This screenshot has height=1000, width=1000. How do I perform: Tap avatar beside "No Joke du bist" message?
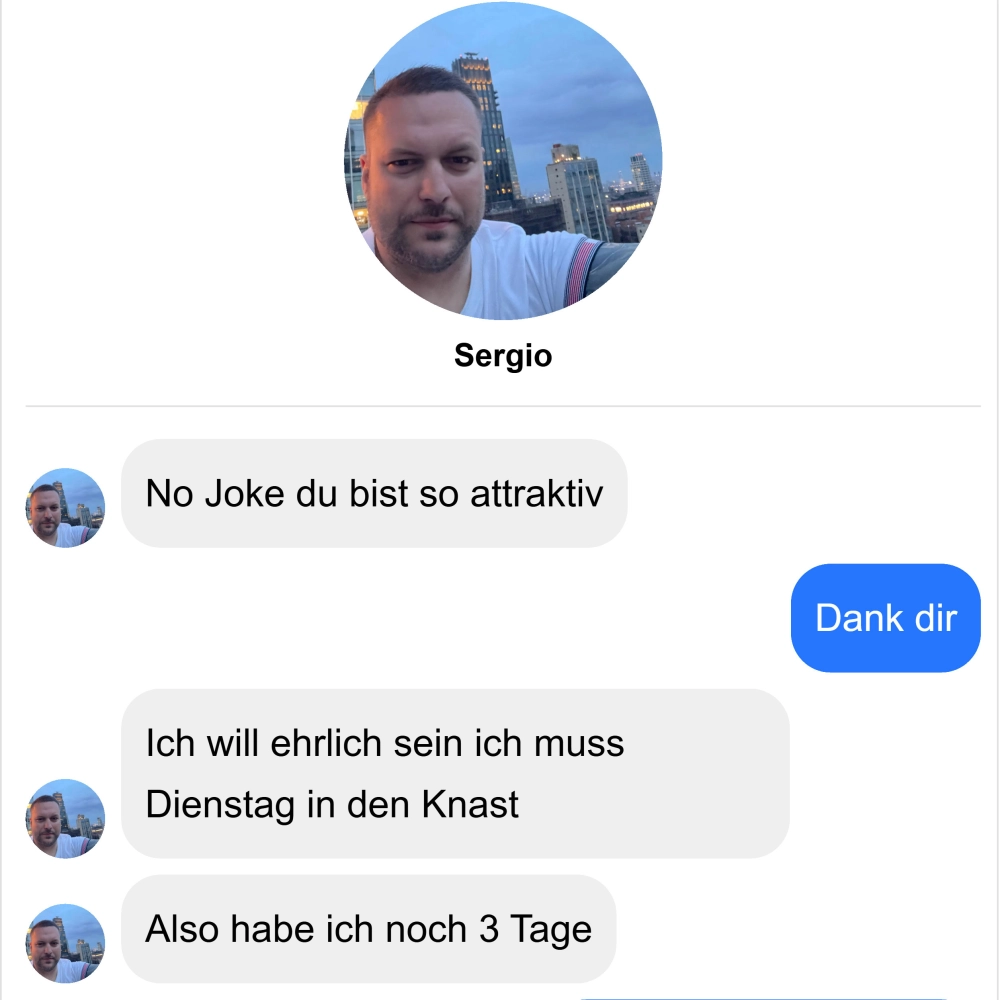click(65, 508)
